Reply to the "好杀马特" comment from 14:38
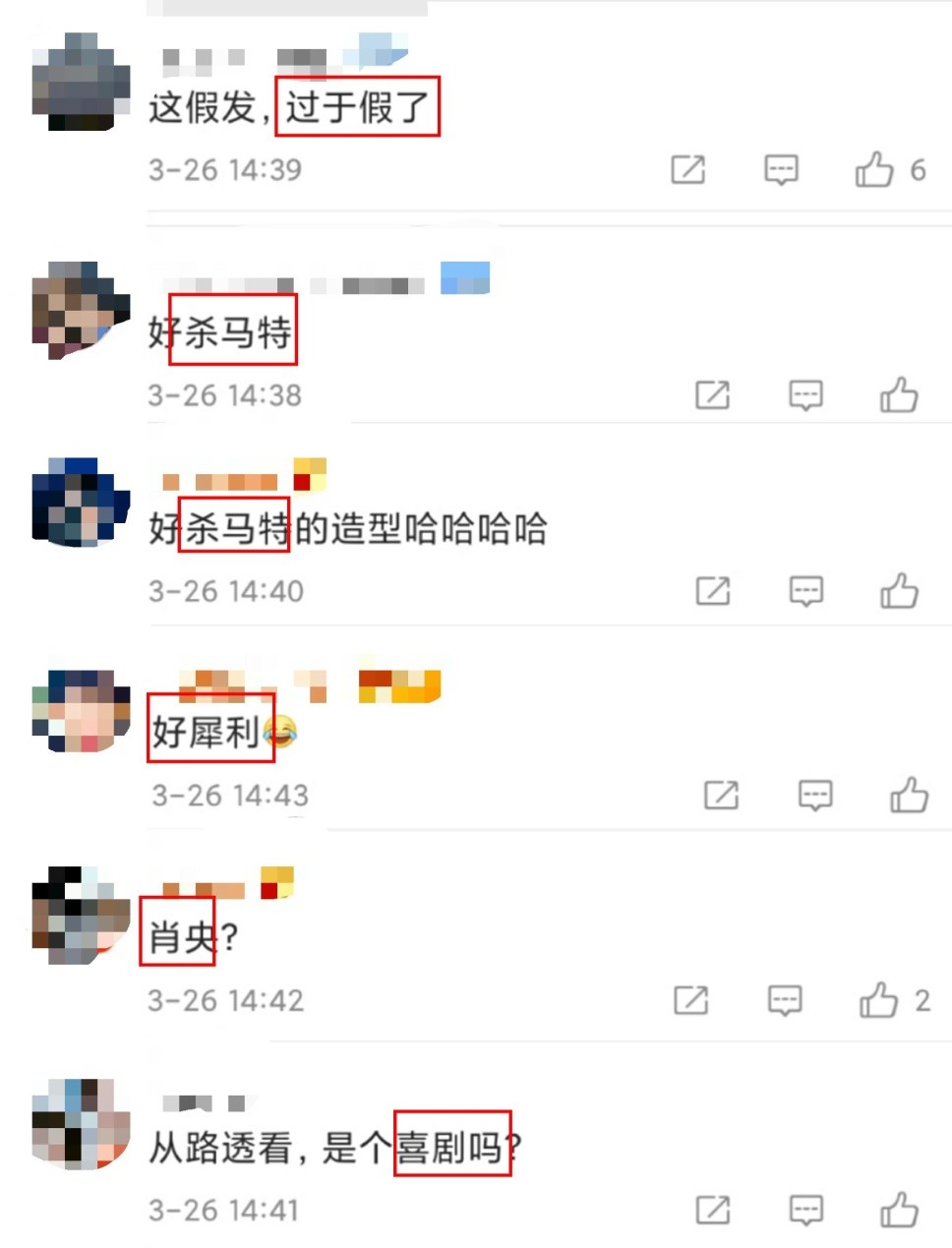 tap(805, 395)
